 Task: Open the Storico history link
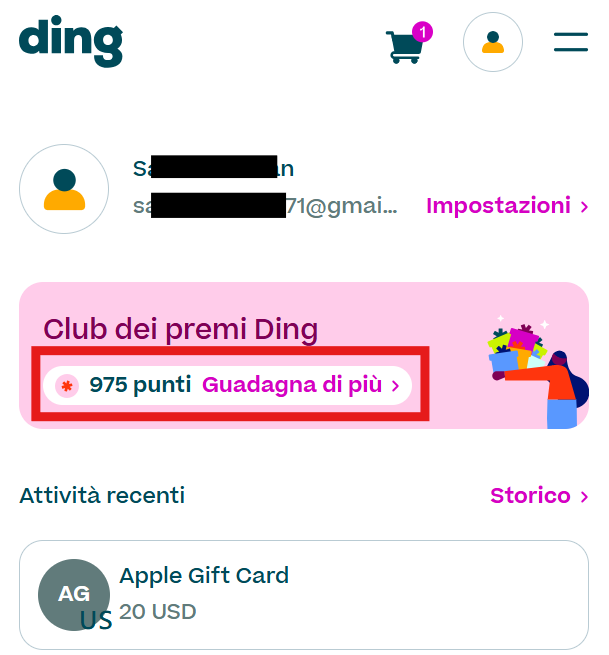coord(538,496)
